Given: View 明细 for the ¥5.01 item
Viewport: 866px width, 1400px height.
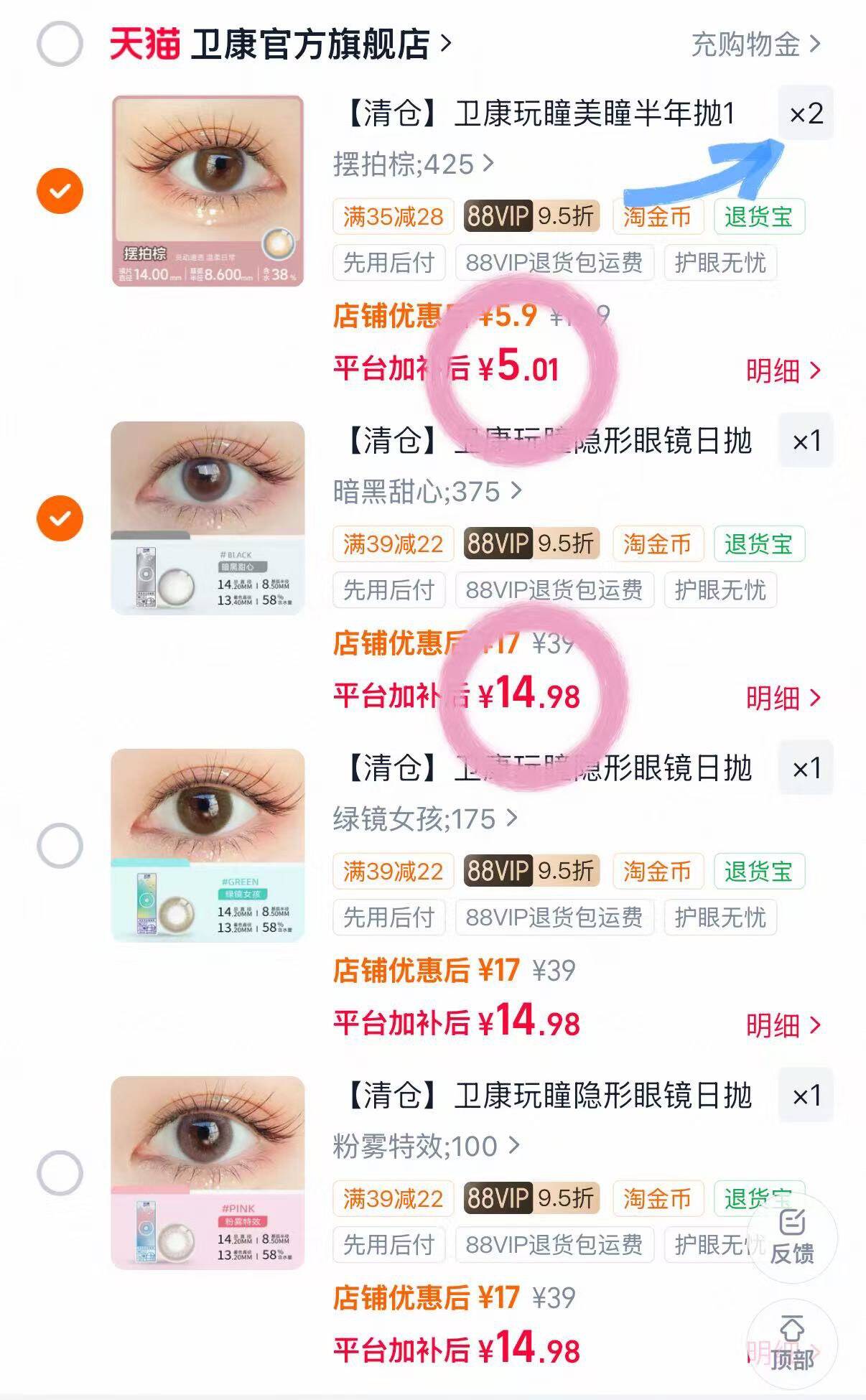Looking at the screenshot, I should point(782,371).
